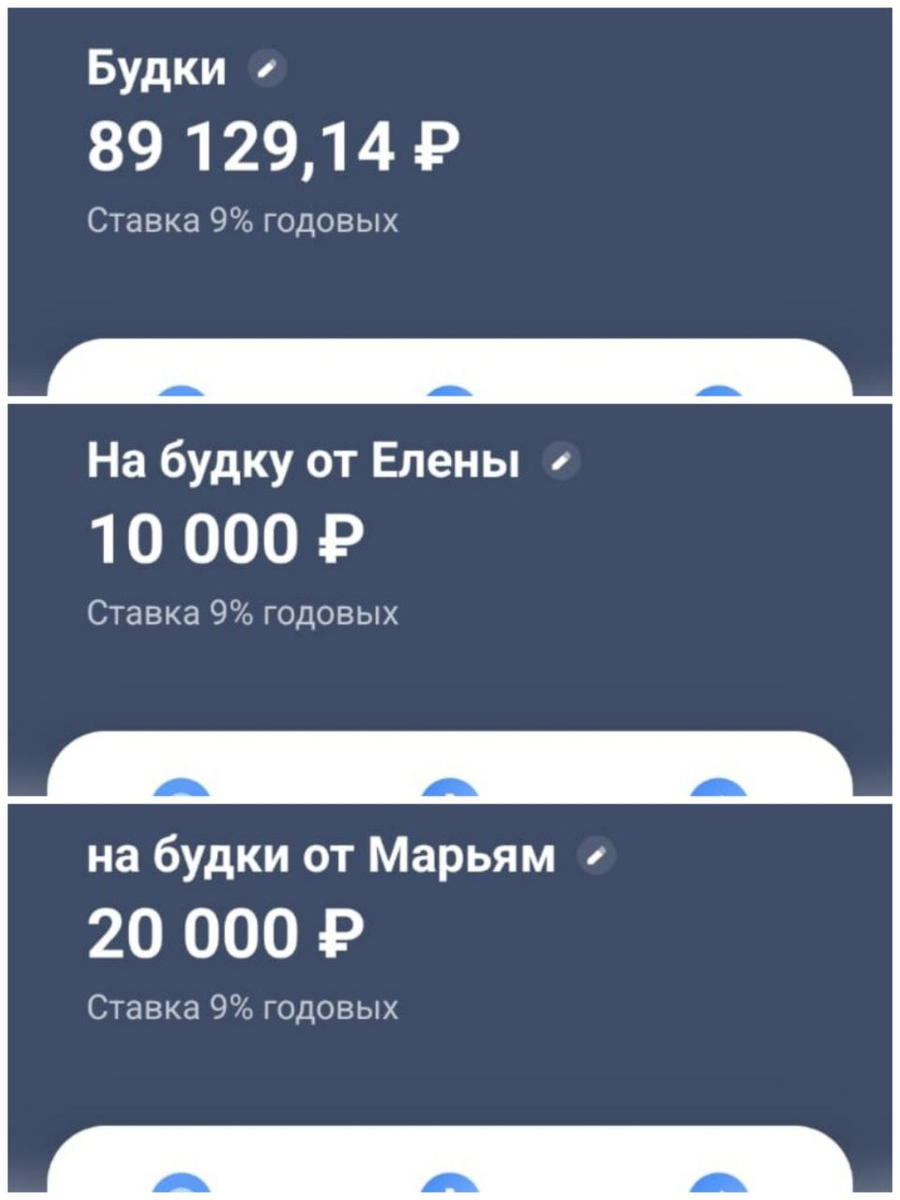Click the edit pencil next to Будки

click(265, 68)
